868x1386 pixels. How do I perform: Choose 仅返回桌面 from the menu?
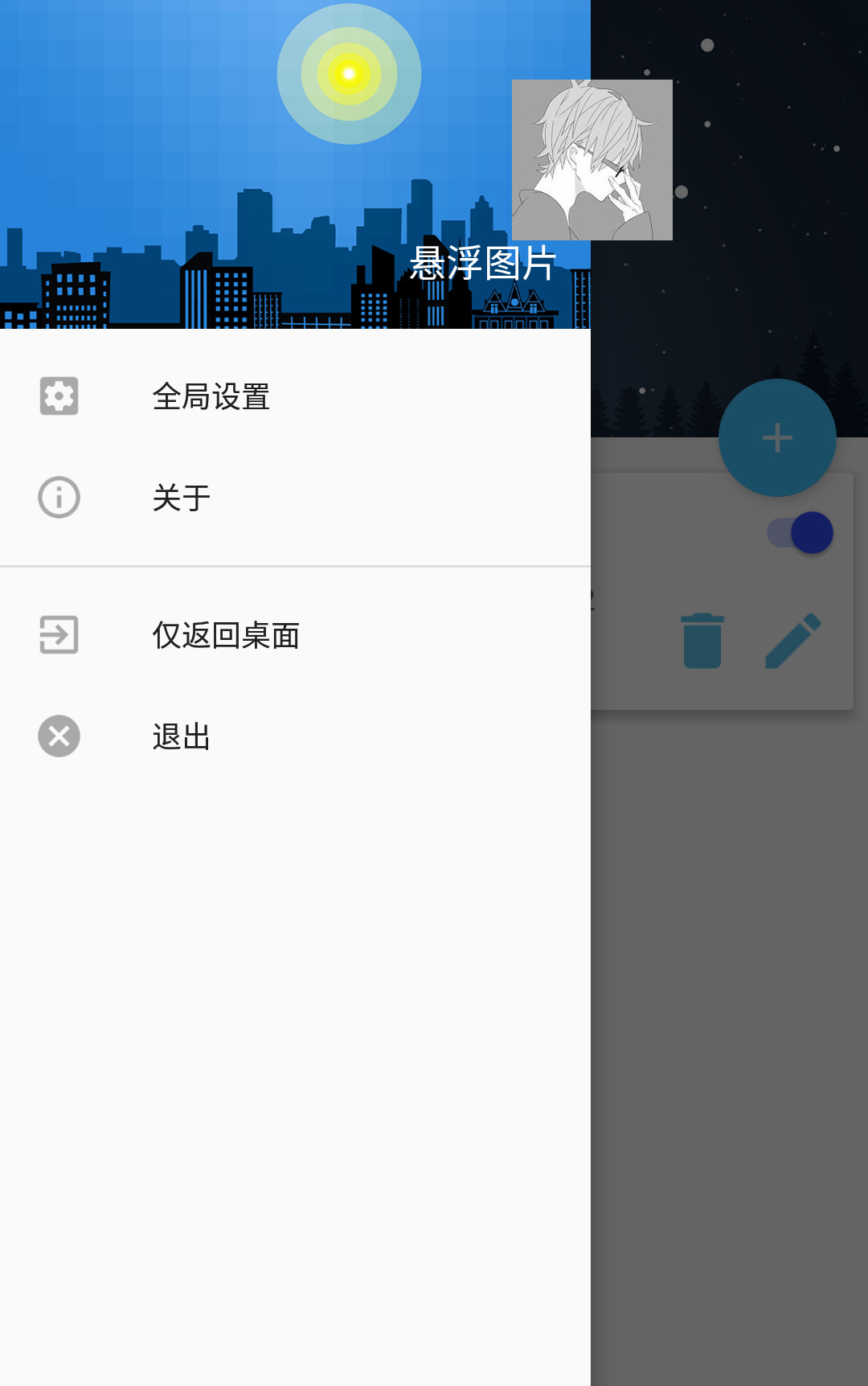pyautogui.click(x=226, y=635)
